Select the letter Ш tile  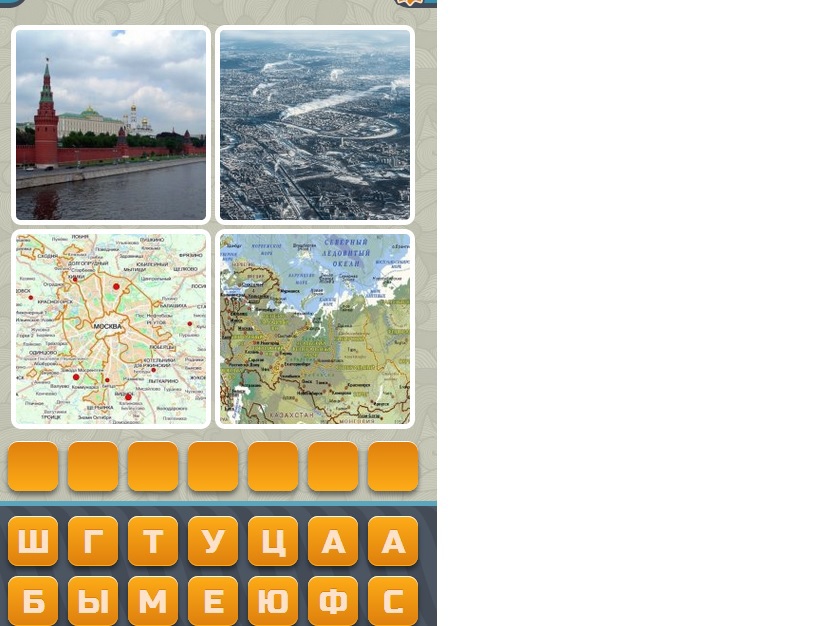tap(33, 541)
